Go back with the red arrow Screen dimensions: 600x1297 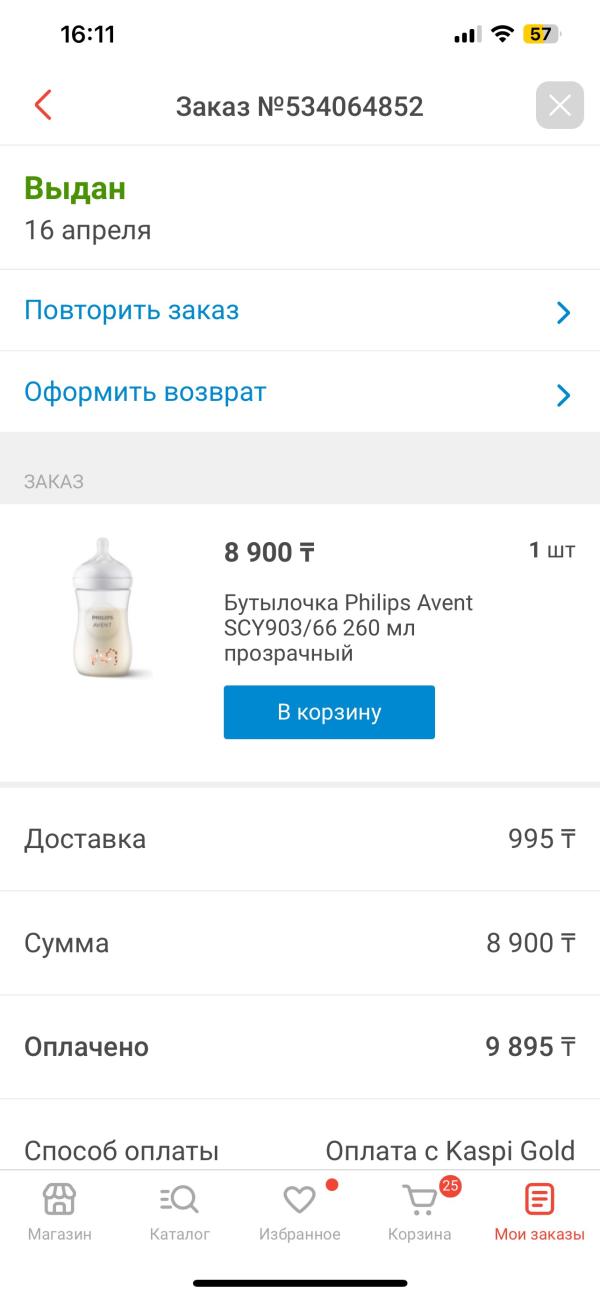[42, 105]
